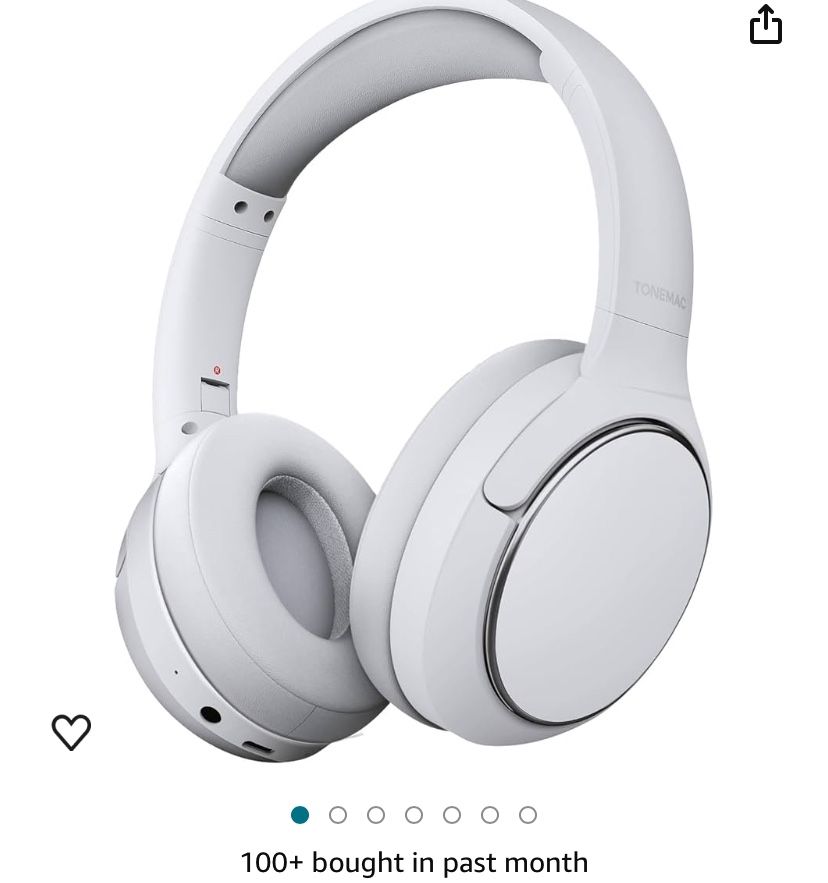828x883 pixels.
Task: Open the '100+ bought in past month' info
Action: click(x=414, y=861)
